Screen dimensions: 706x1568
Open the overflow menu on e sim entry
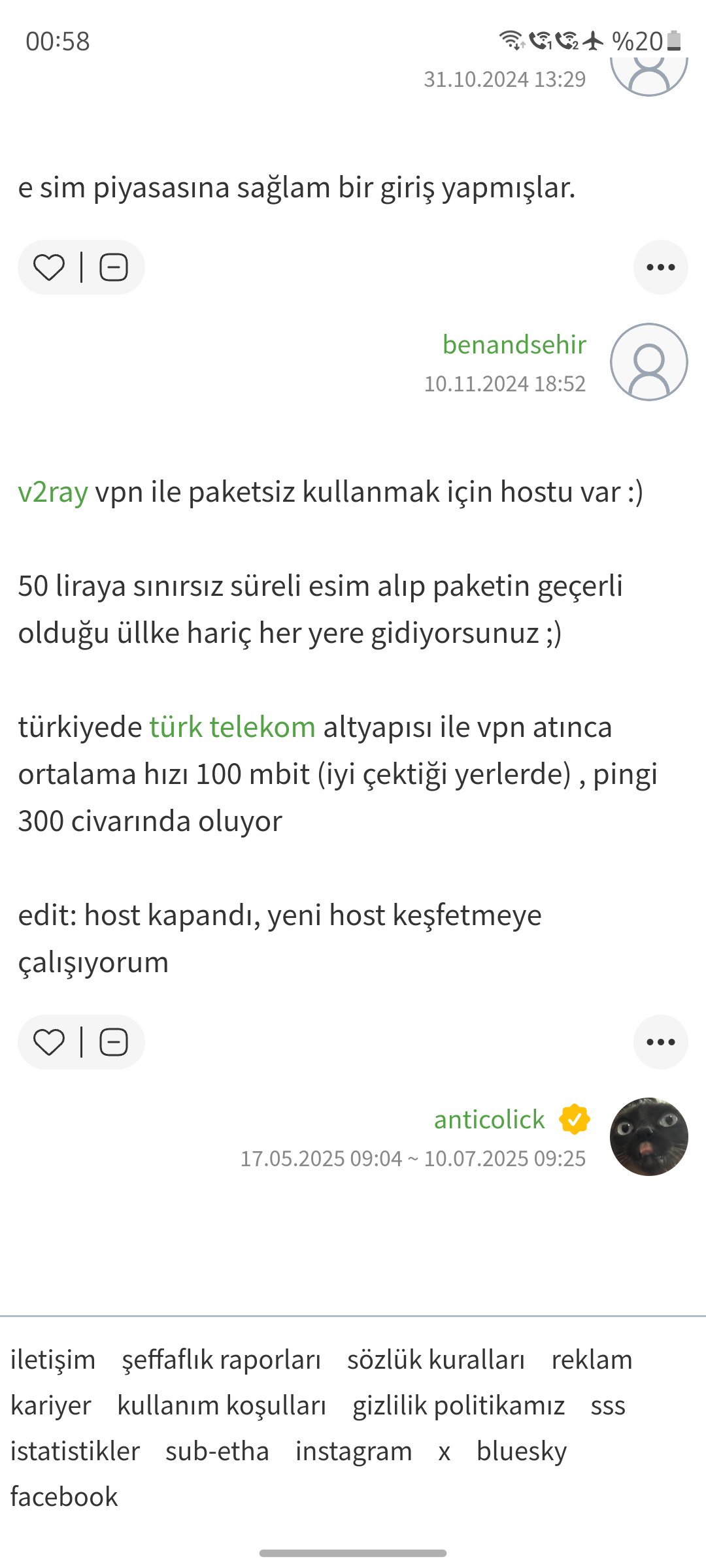click(x=660, y=267)
